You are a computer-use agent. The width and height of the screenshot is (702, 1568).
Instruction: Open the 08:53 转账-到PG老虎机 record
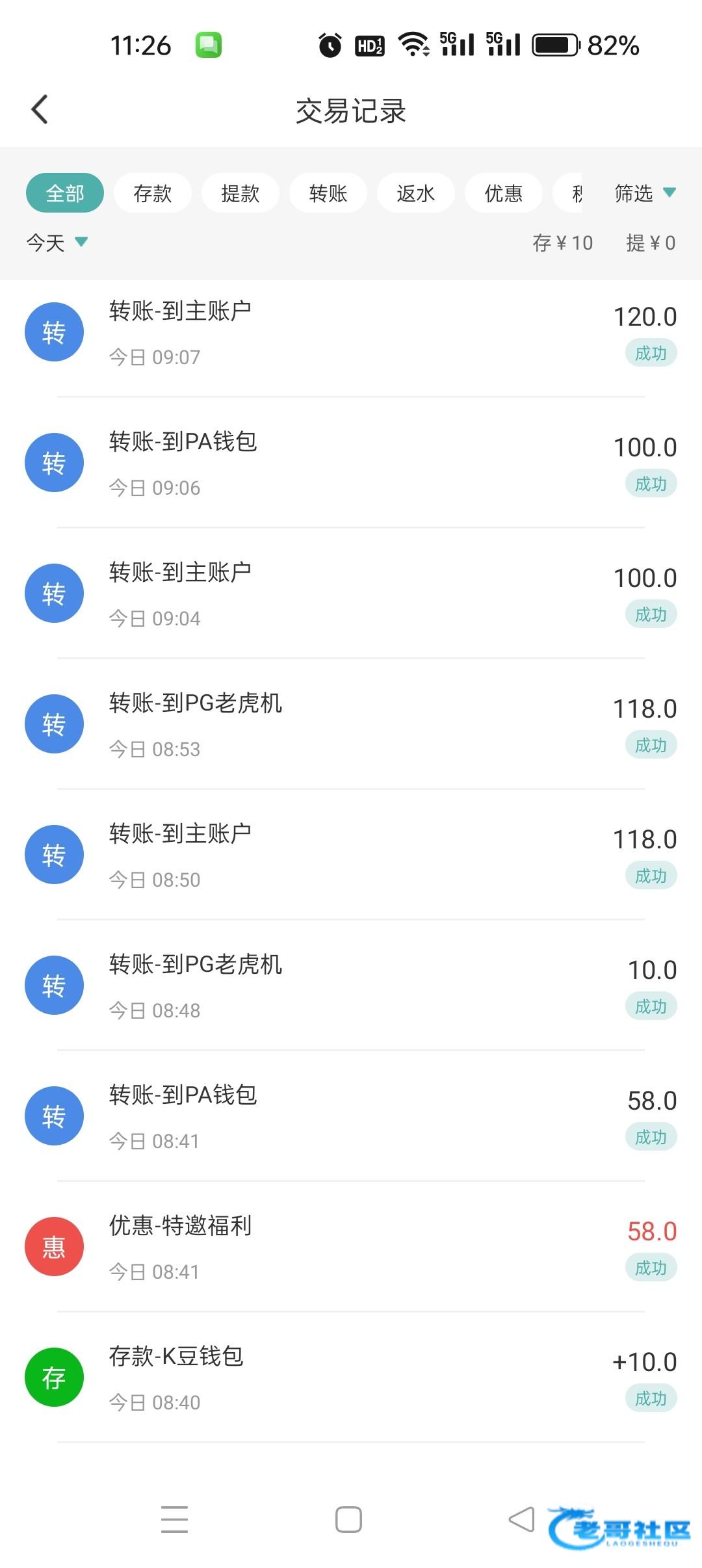351,725
